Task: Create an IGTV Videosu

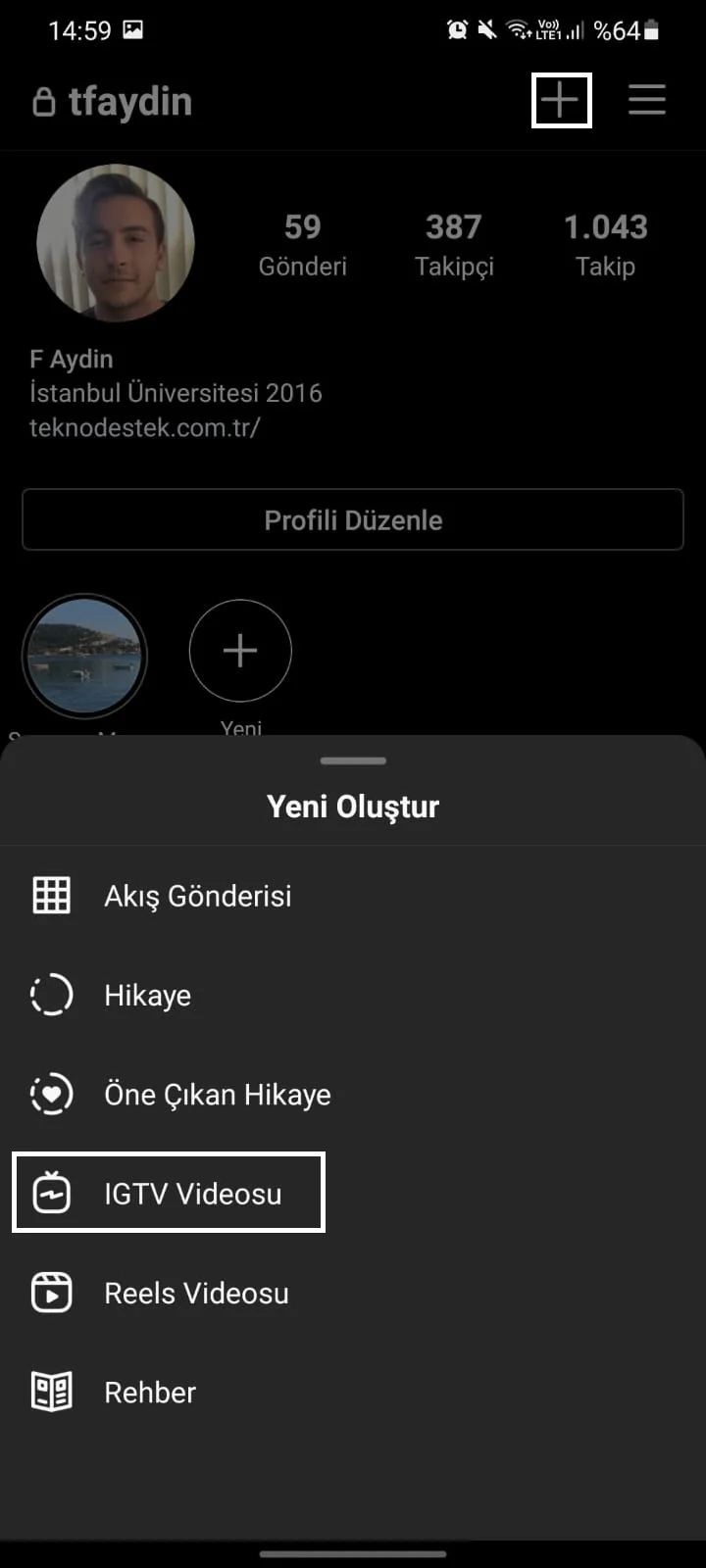Action: coord(192,1194)
